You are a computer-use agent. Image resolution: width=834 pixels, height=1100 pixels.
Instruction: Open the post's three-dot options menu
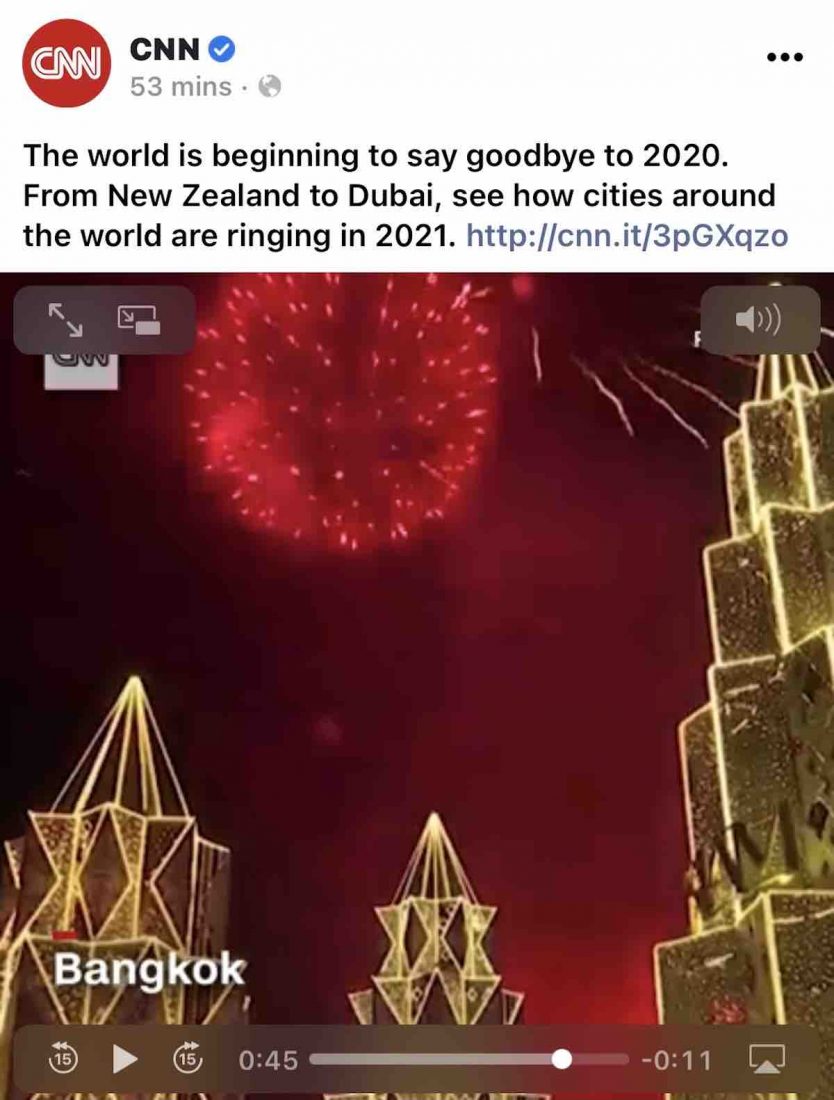[784, 57]
